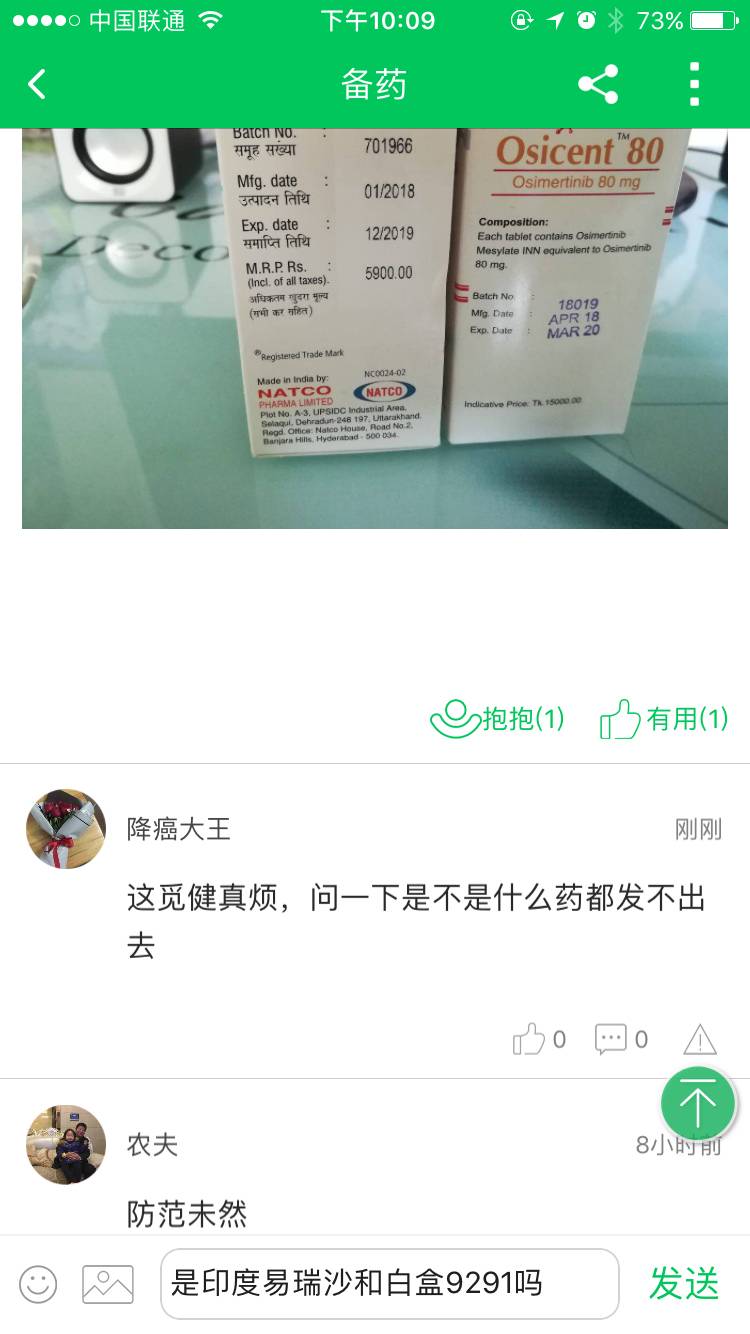Reply to 降癌大王's comment

(621, 1040)
